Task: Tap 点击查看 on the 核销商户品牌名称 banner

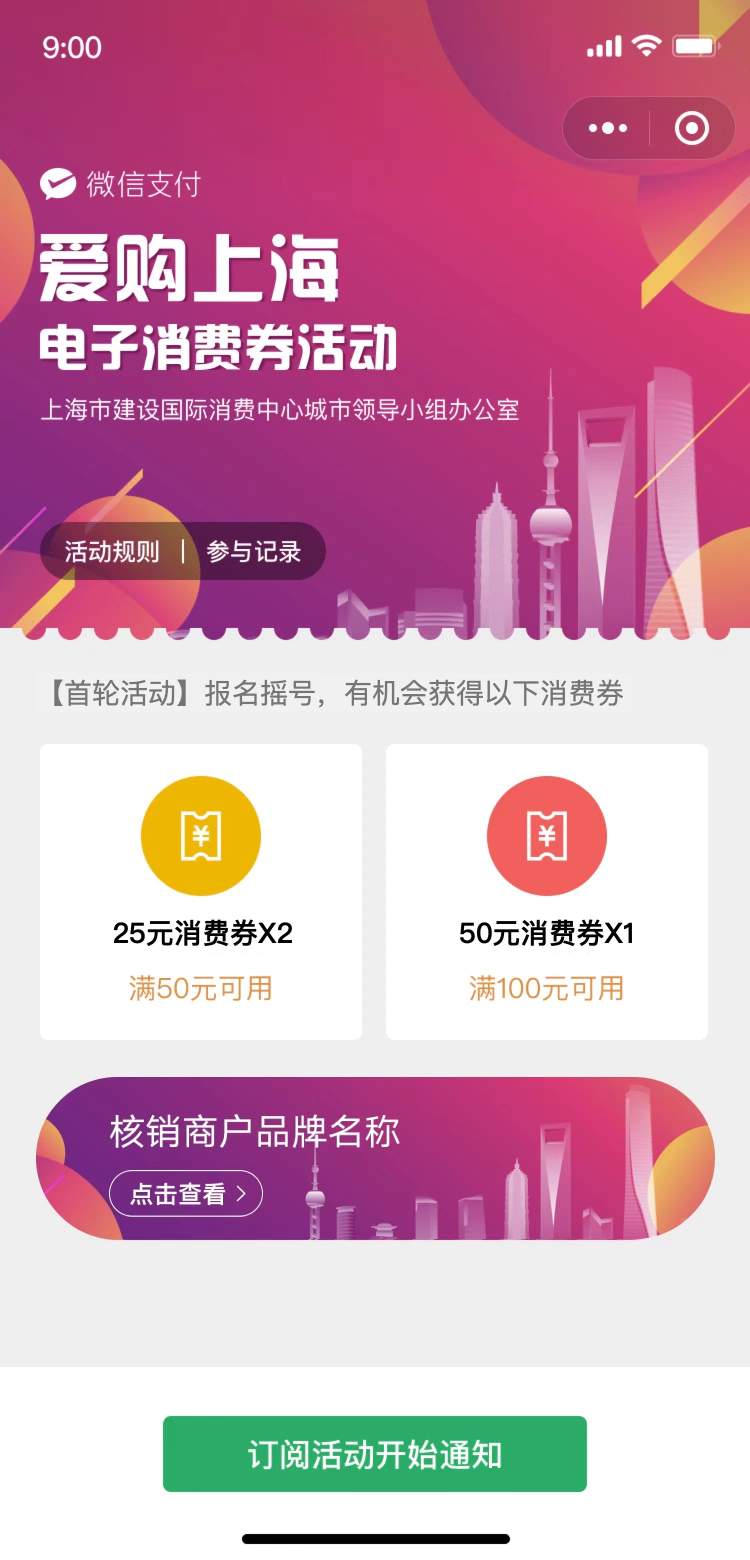Action: click(x=186, y=1193)
